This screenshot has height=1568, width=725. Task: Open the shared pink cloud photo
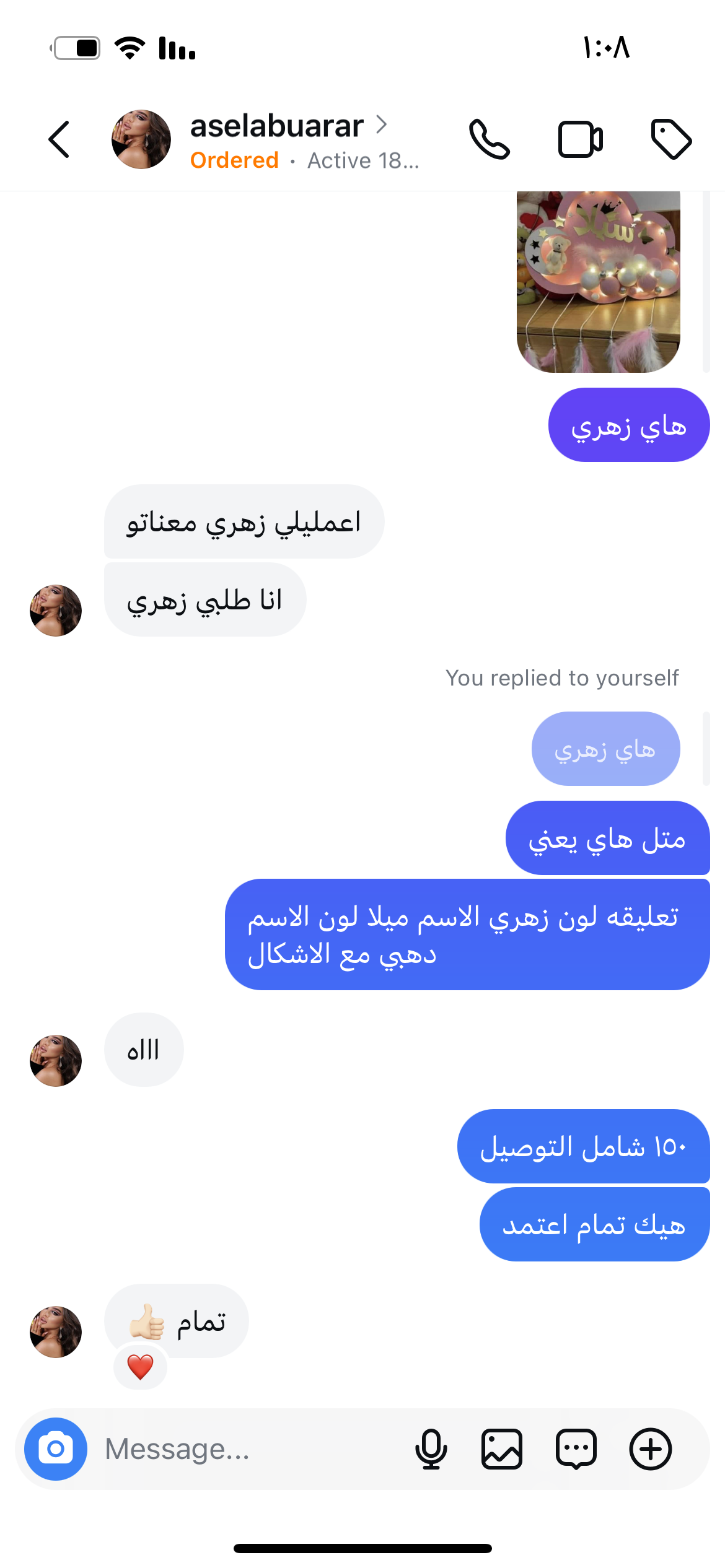[598, 282]
